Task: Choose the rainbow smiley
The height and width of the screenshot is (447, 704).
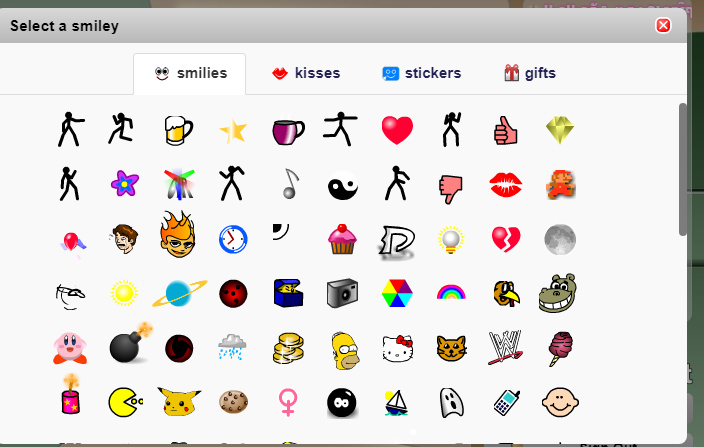Action: pyautogui.click(x=451, y=293)
